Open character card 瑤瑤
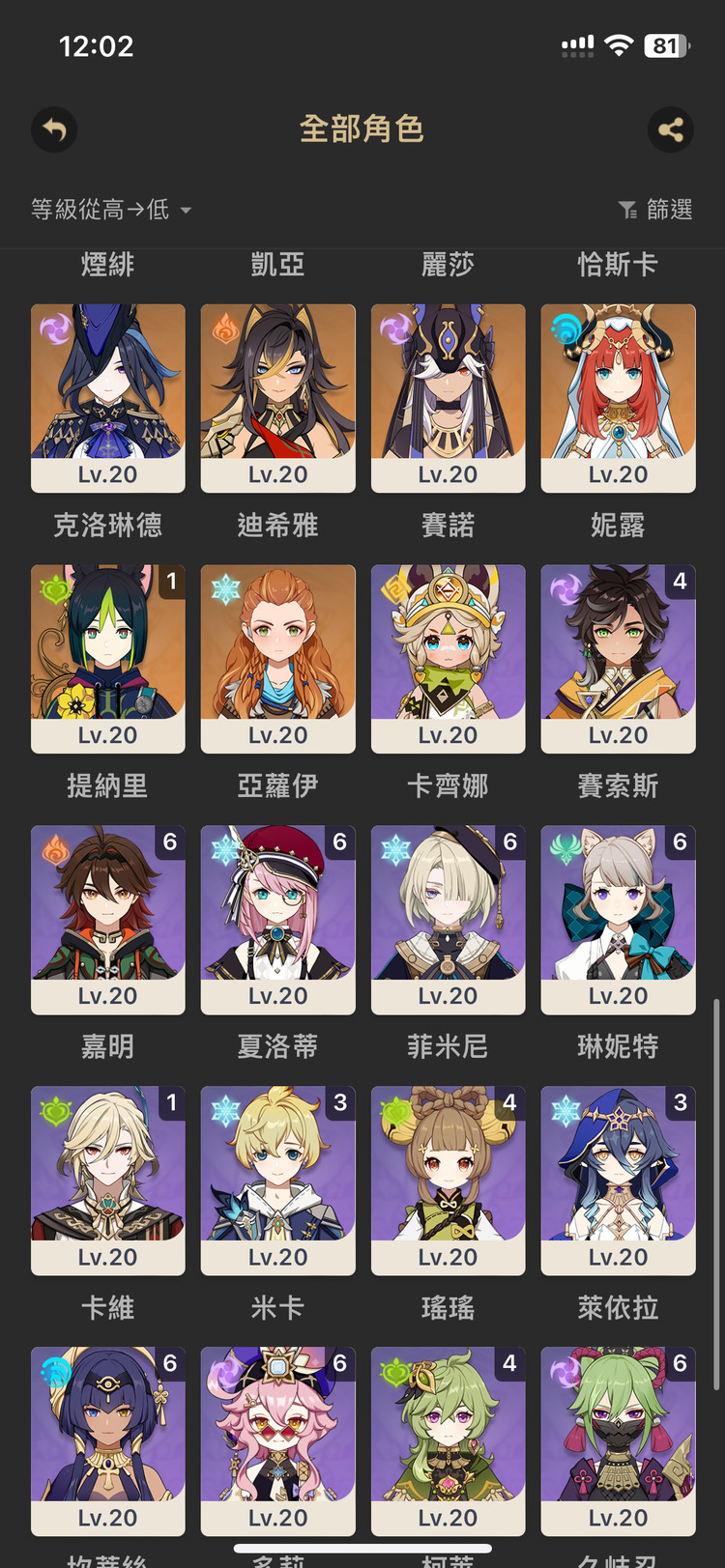This screenshot has width=725, height=1568. [448, 1181]
